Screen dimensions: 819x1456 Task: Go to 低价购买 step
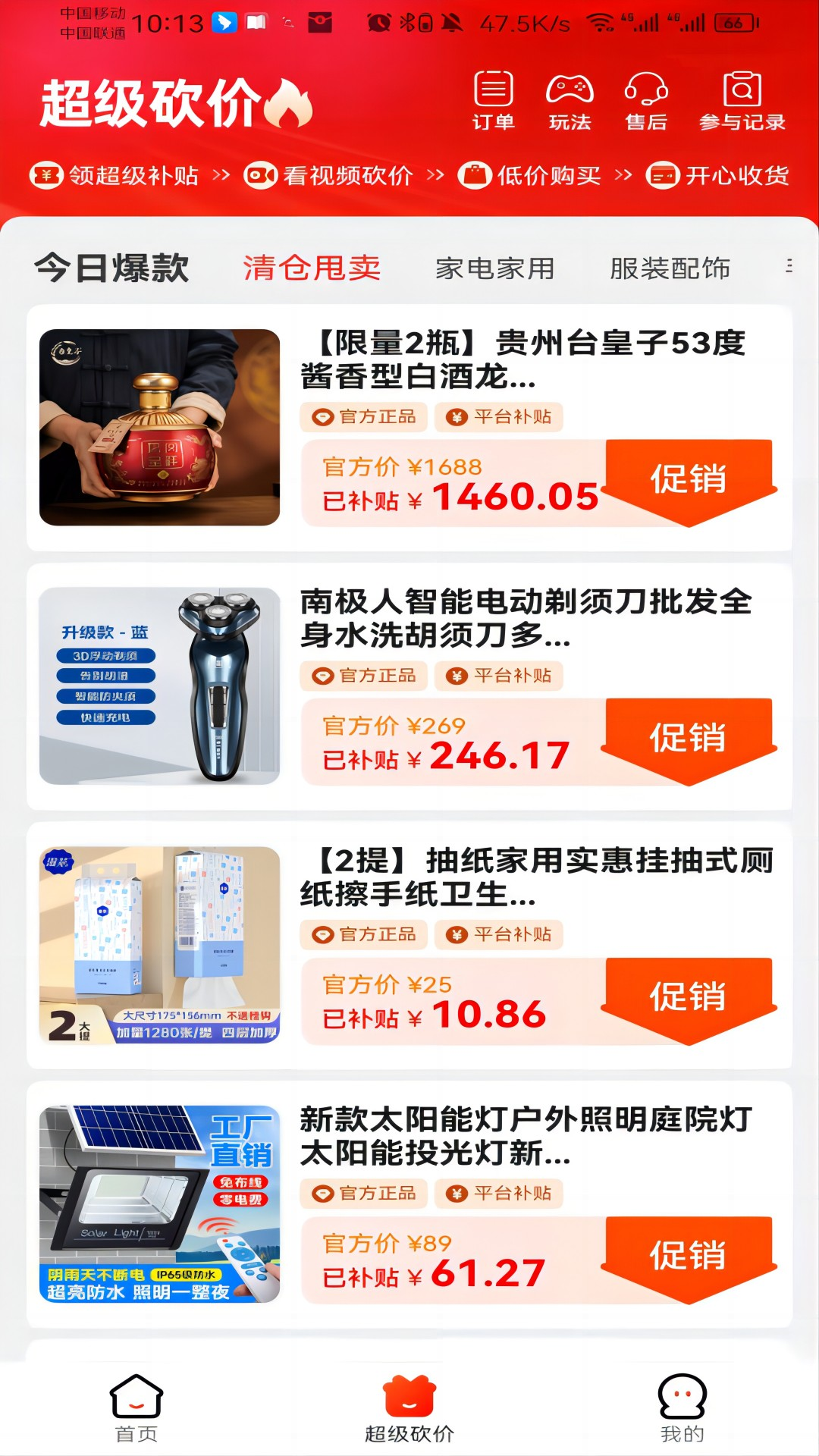(x=531, y=176)
